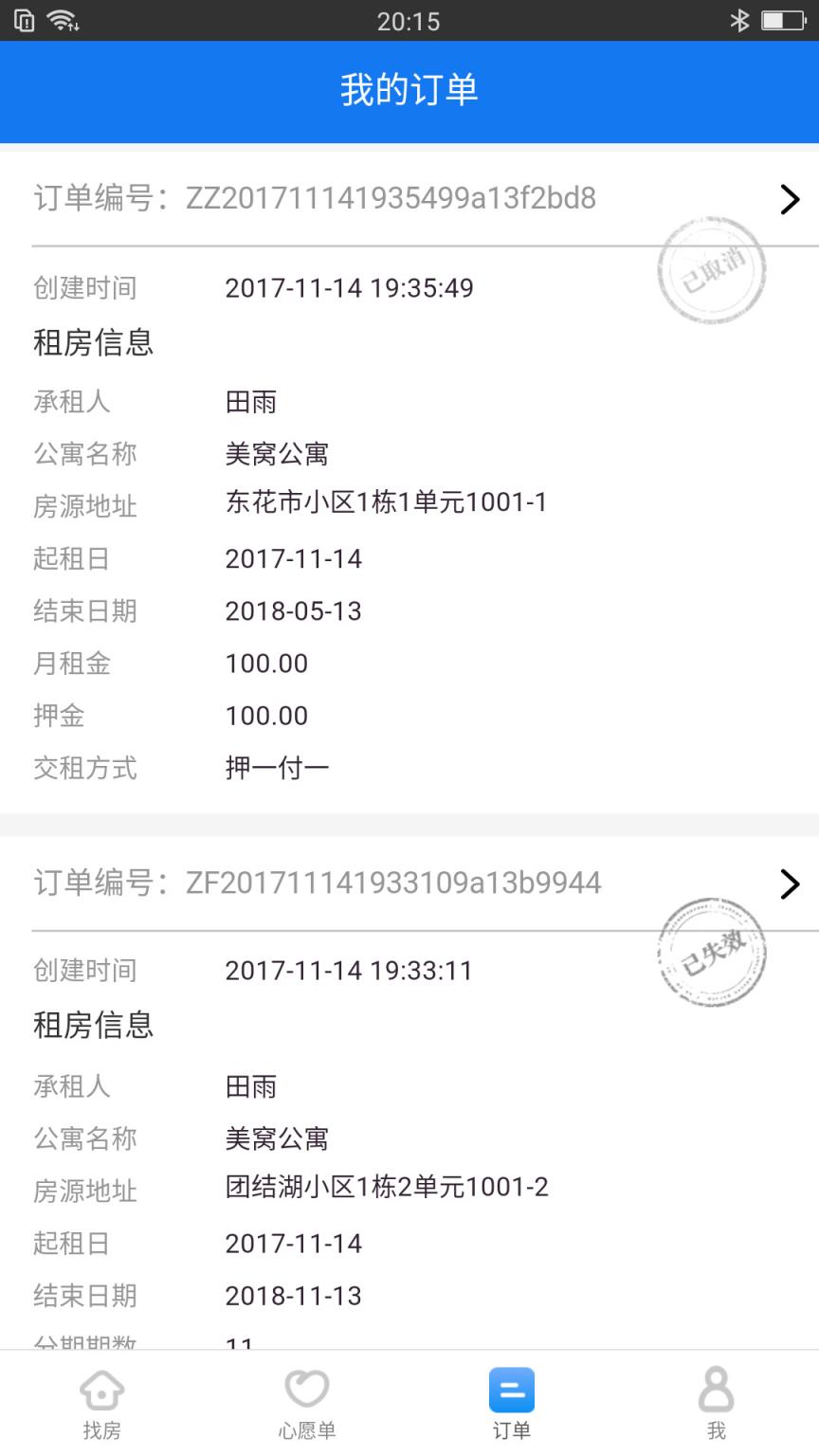Tap the 已失效 expired stamp

[x=712, y=954]
